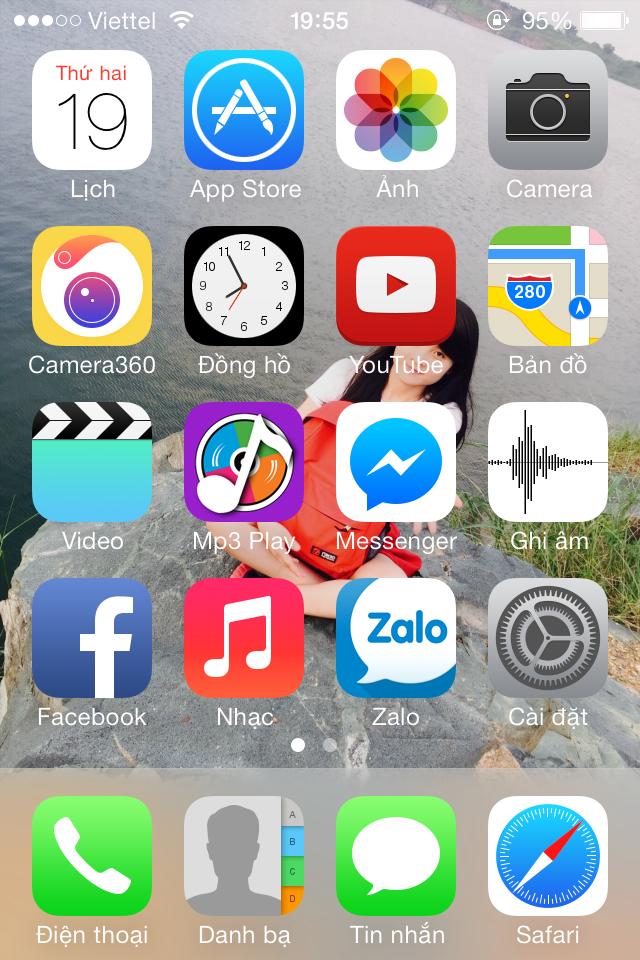Open Cài đặt settings

pos(548,638)
